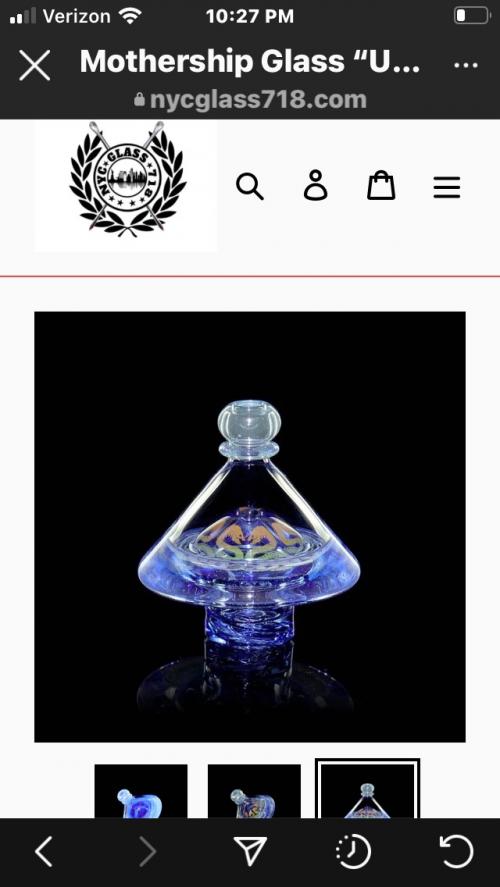Open the browser's three-dot options menu
The height and width of the screenshot is (887, 500).
[x=465, y=65]
